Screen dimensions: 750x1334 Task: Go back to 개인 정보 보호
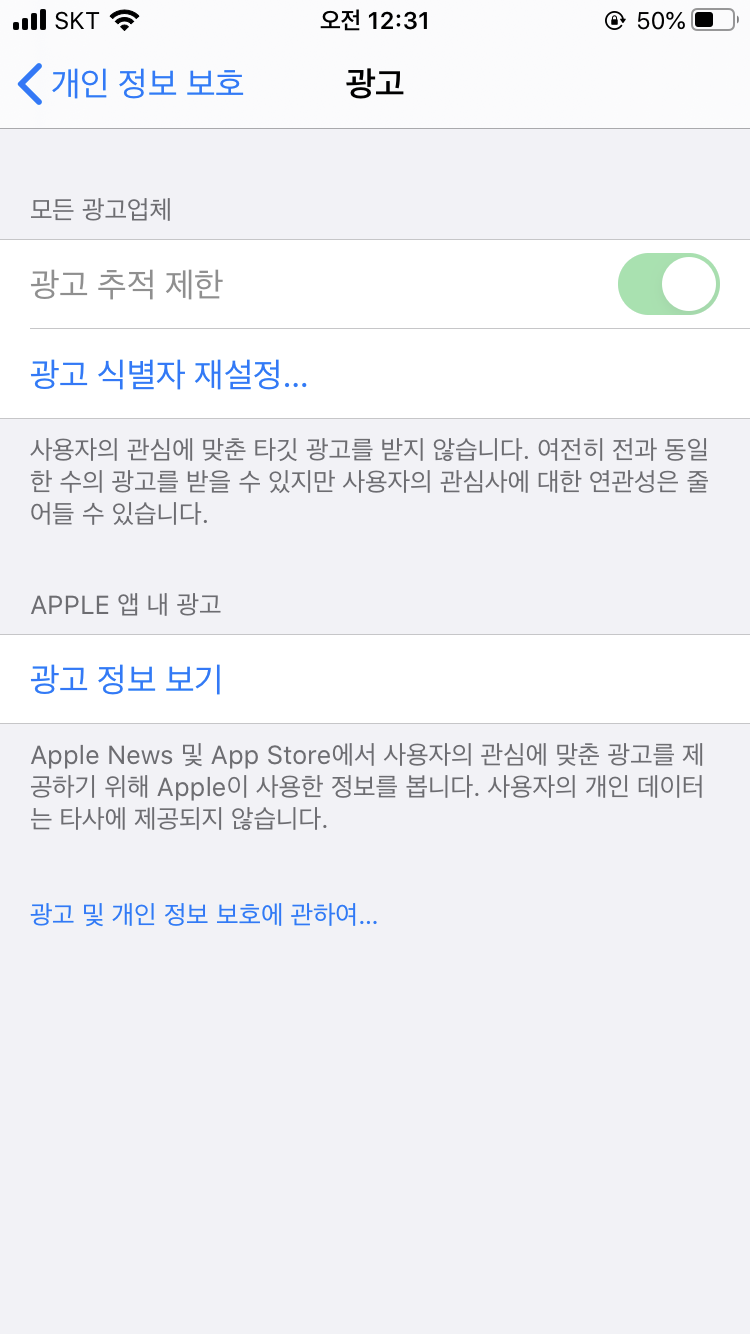(131, 83)
